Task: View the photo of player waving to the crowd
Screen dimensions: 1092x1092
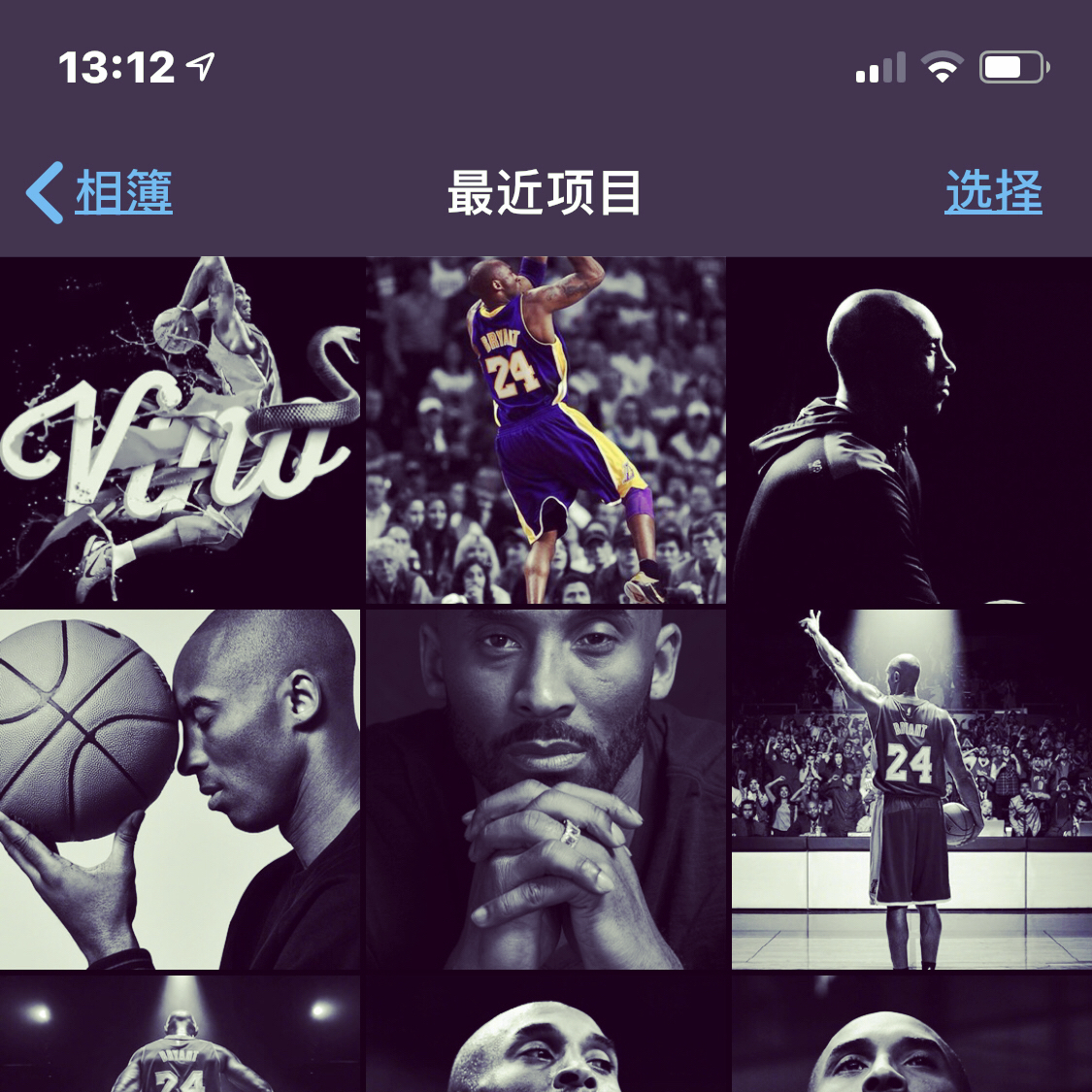Action: tap(910, 789)
